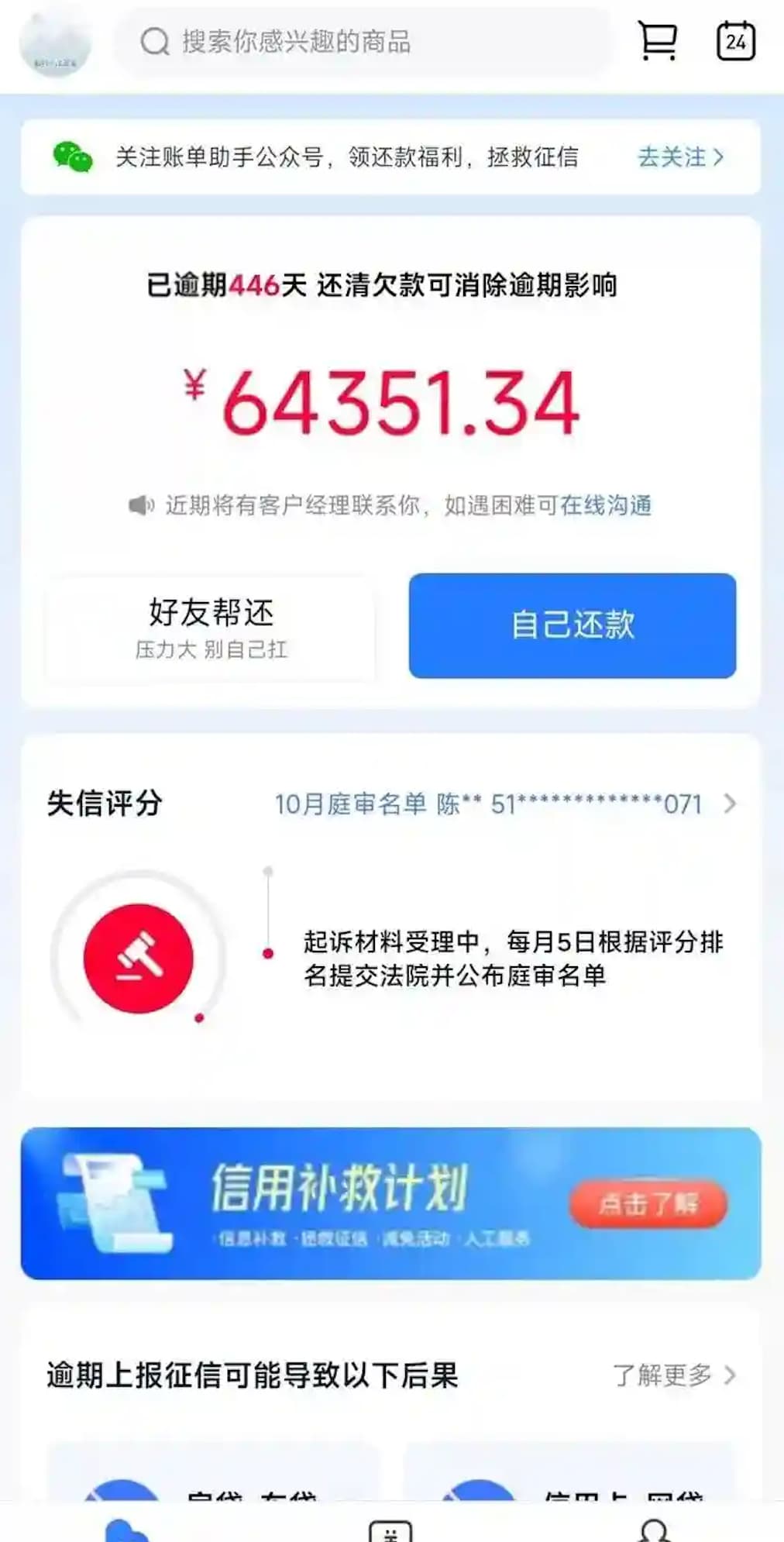Open the shopping cart
This screenshot has width=784, height=1542.
point(658,40)
